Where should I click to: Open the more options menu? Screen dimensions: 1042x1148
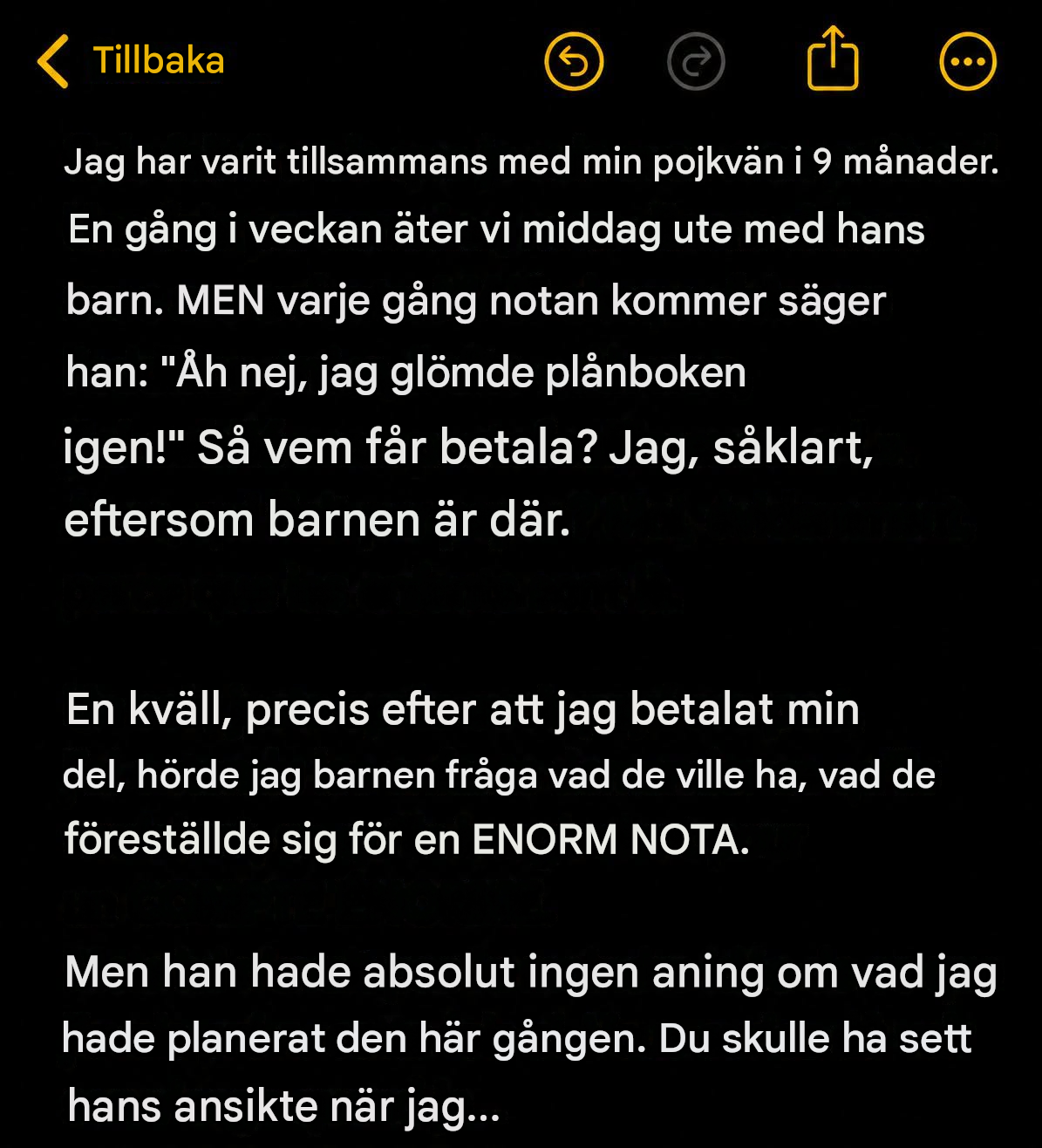tap(968, 61)
